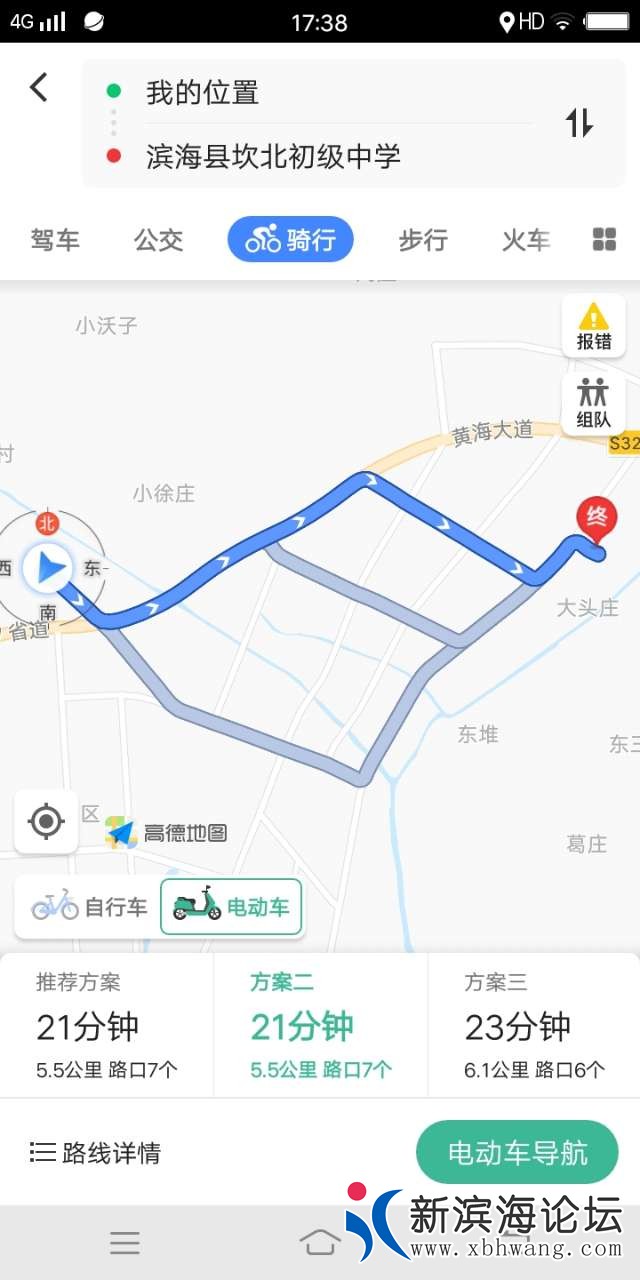Recenter map on my location

coord(46,822)
